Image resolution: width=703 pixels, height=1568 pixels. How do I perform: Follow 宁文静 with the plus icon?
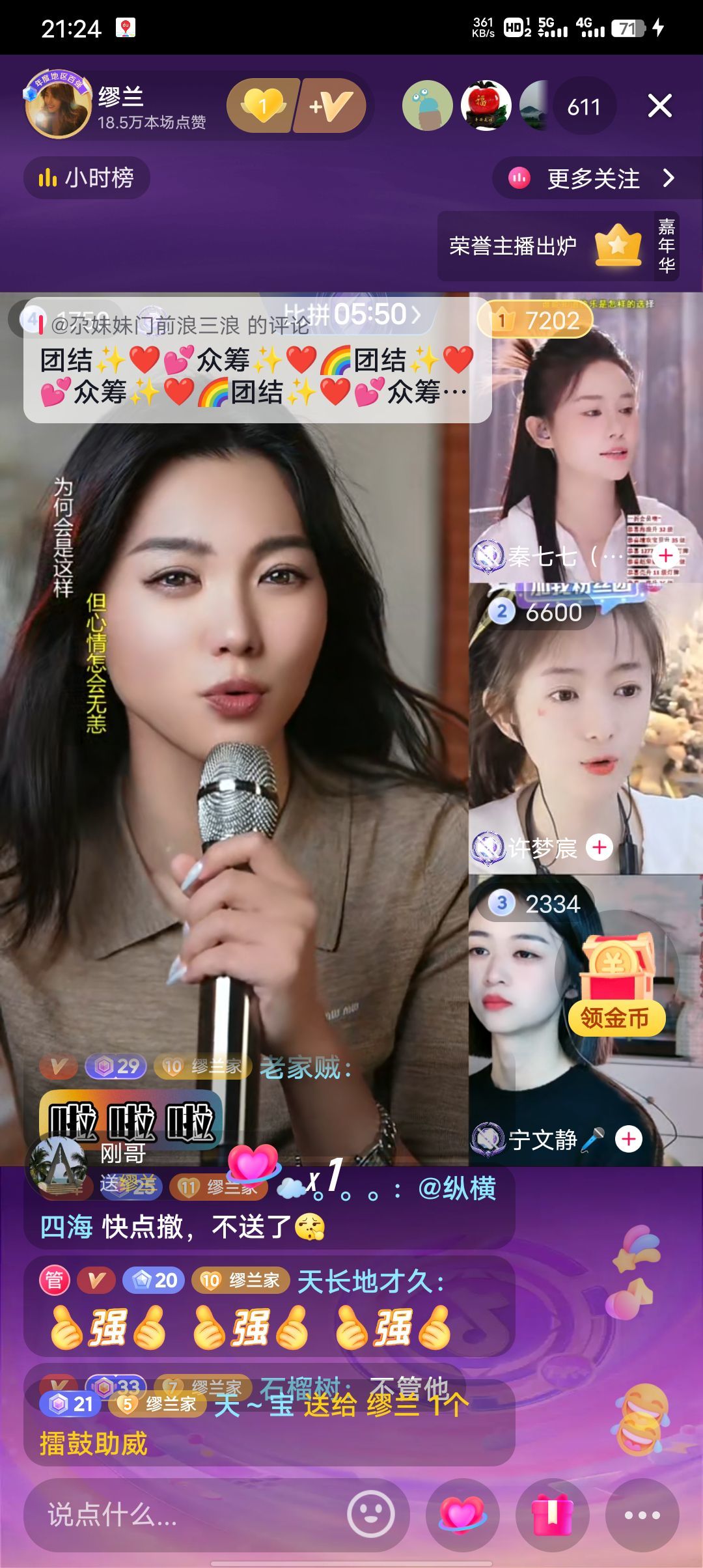tap(628, 1139)
